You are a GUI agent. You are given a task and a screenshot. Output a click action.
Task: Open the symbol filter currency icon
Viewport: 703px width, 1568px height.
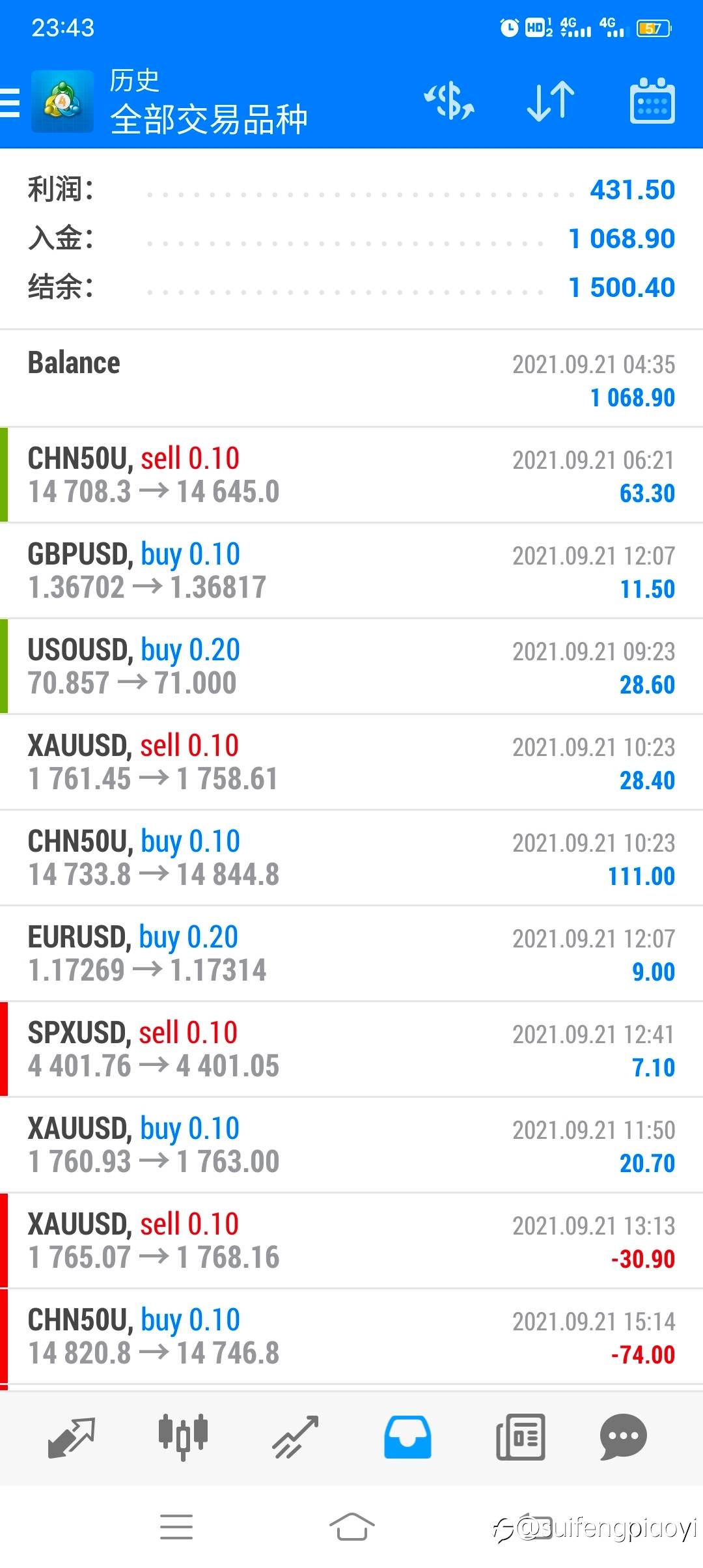449,102
